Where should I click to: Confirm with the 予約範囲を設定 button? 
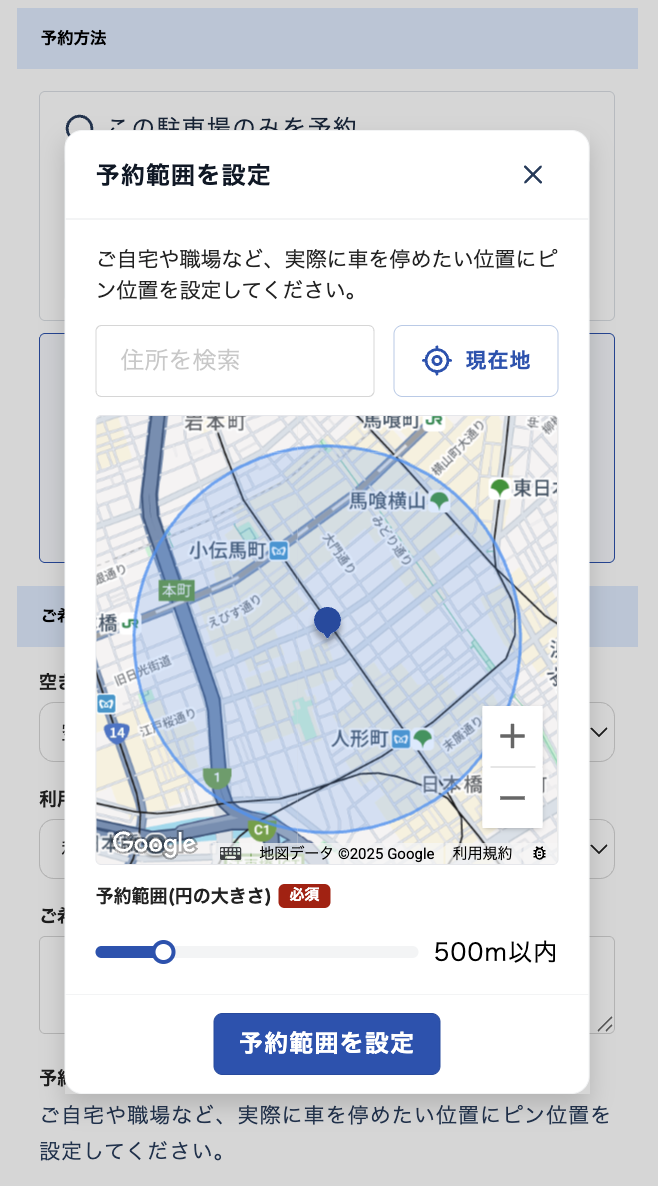(x=327, y=1043)
